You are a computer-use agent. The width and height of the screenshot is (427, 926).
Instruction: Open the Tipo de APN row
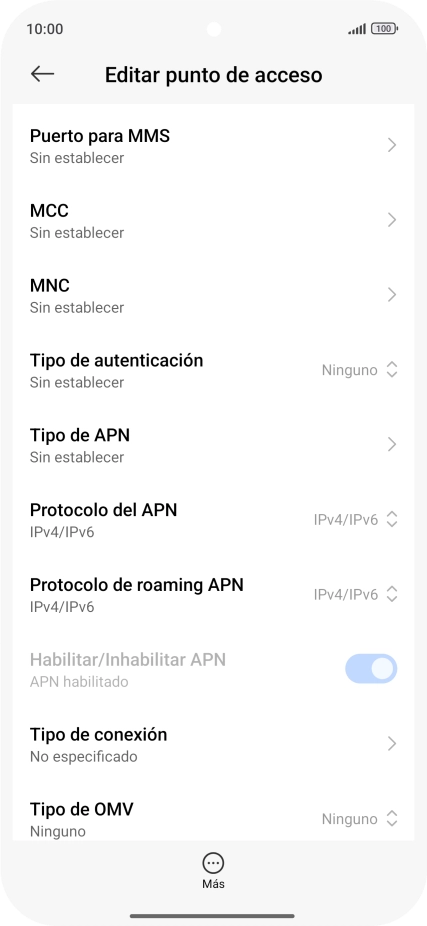click(213, 445)
